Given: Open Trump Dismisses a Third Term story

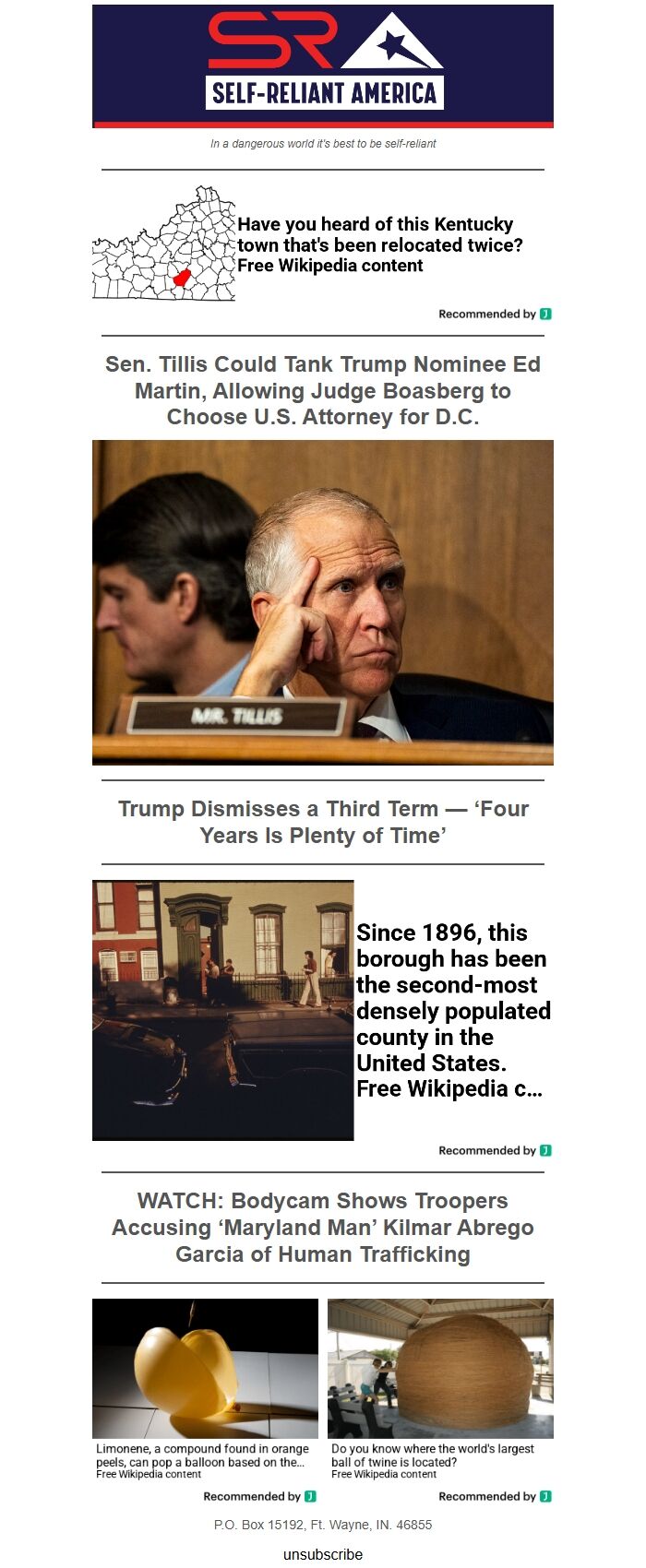Looking at the screenshot, I should click(x=322, y=822).
